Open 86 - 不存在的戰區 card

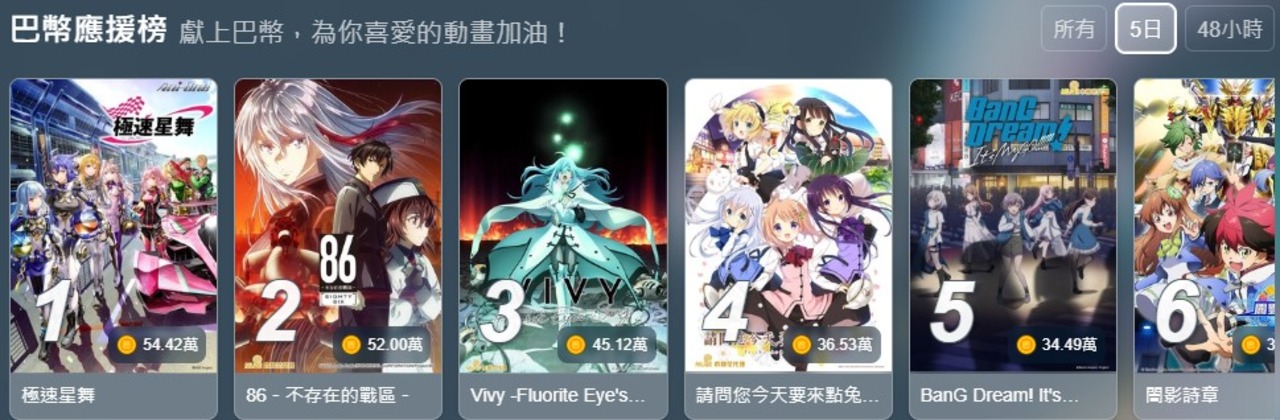[x=338, y=230]
